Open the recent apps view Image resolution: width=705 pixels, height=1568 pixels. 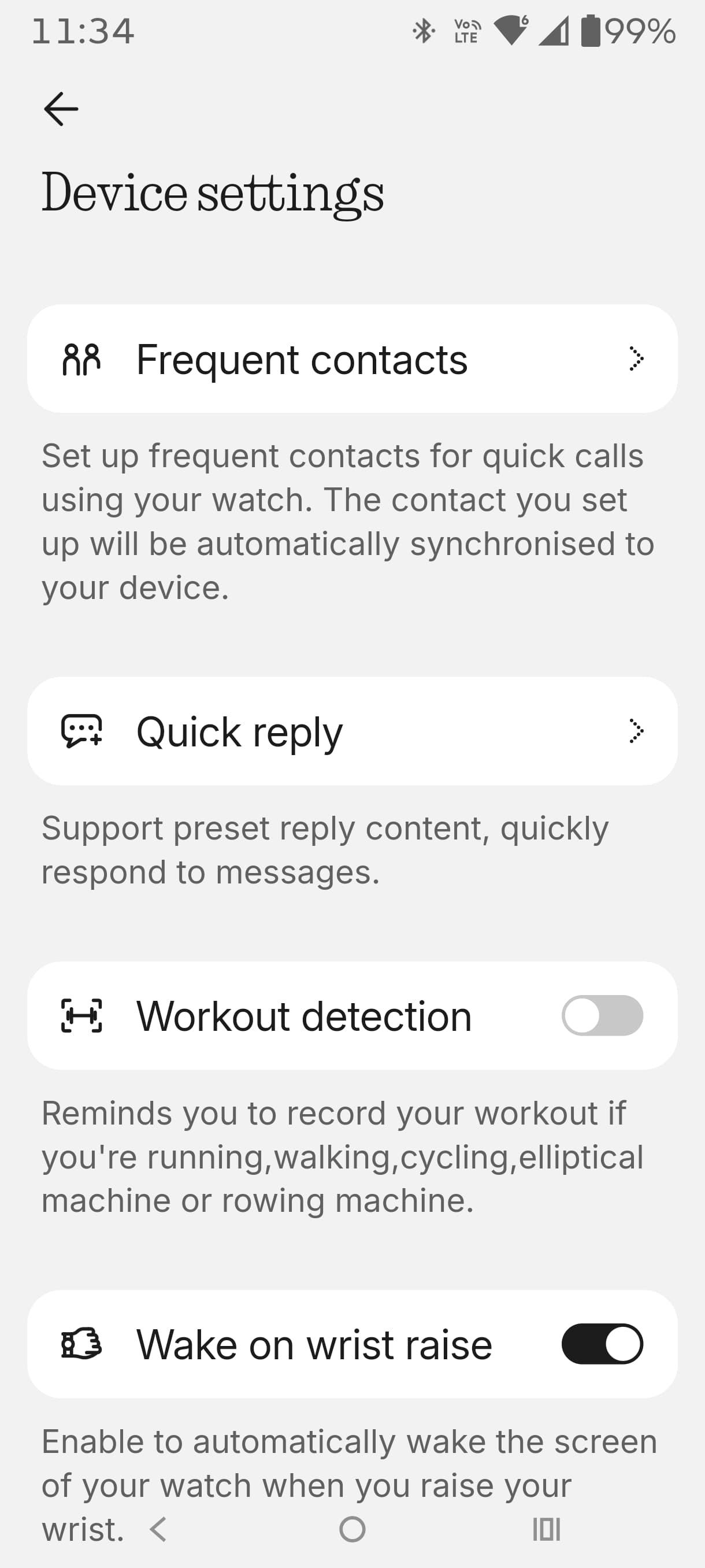[x=546, y=1529]
